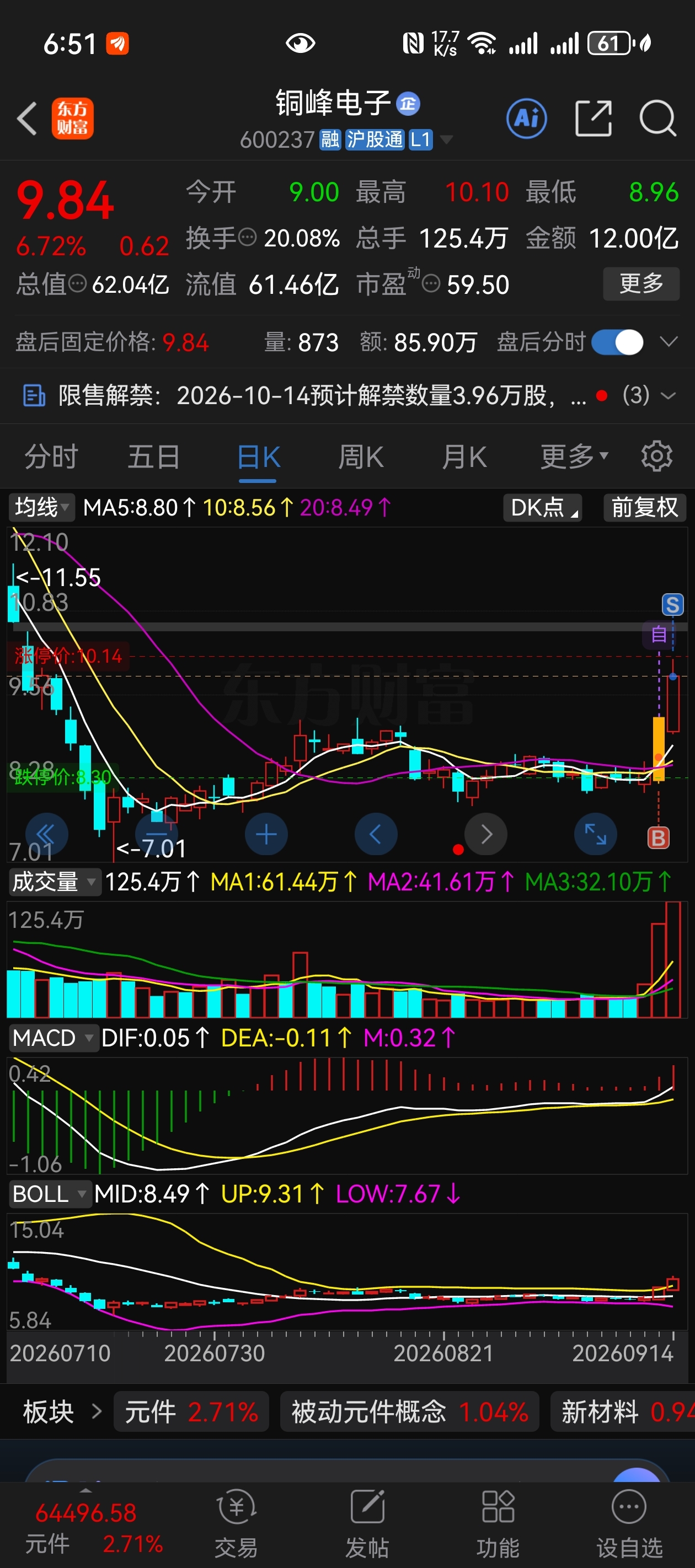
Task: Open the 均线 indicator dropdown
Action: (41, 507)
